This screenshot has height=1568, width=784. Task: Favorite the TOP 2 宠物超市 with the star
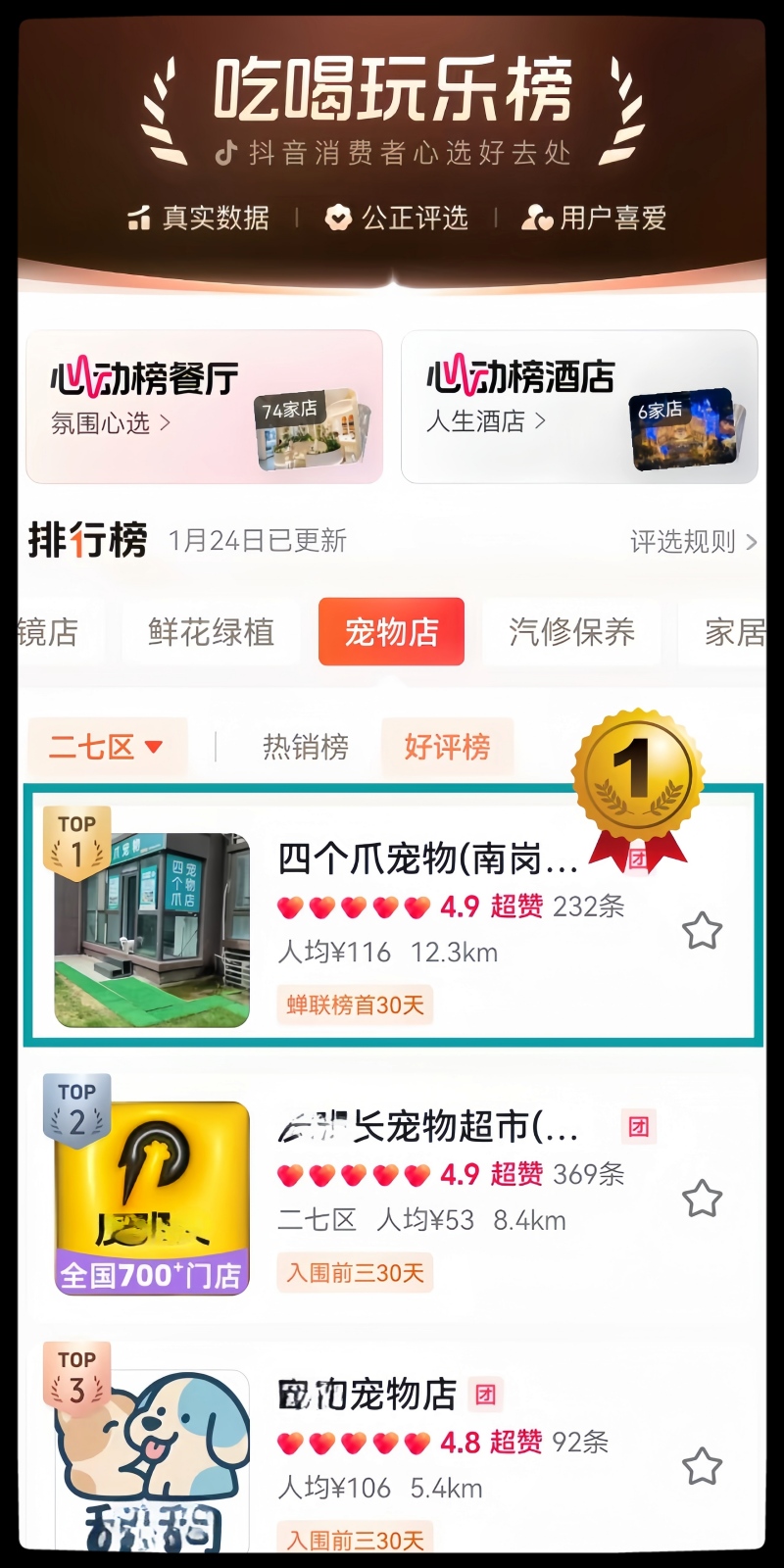click(702, 1199)
